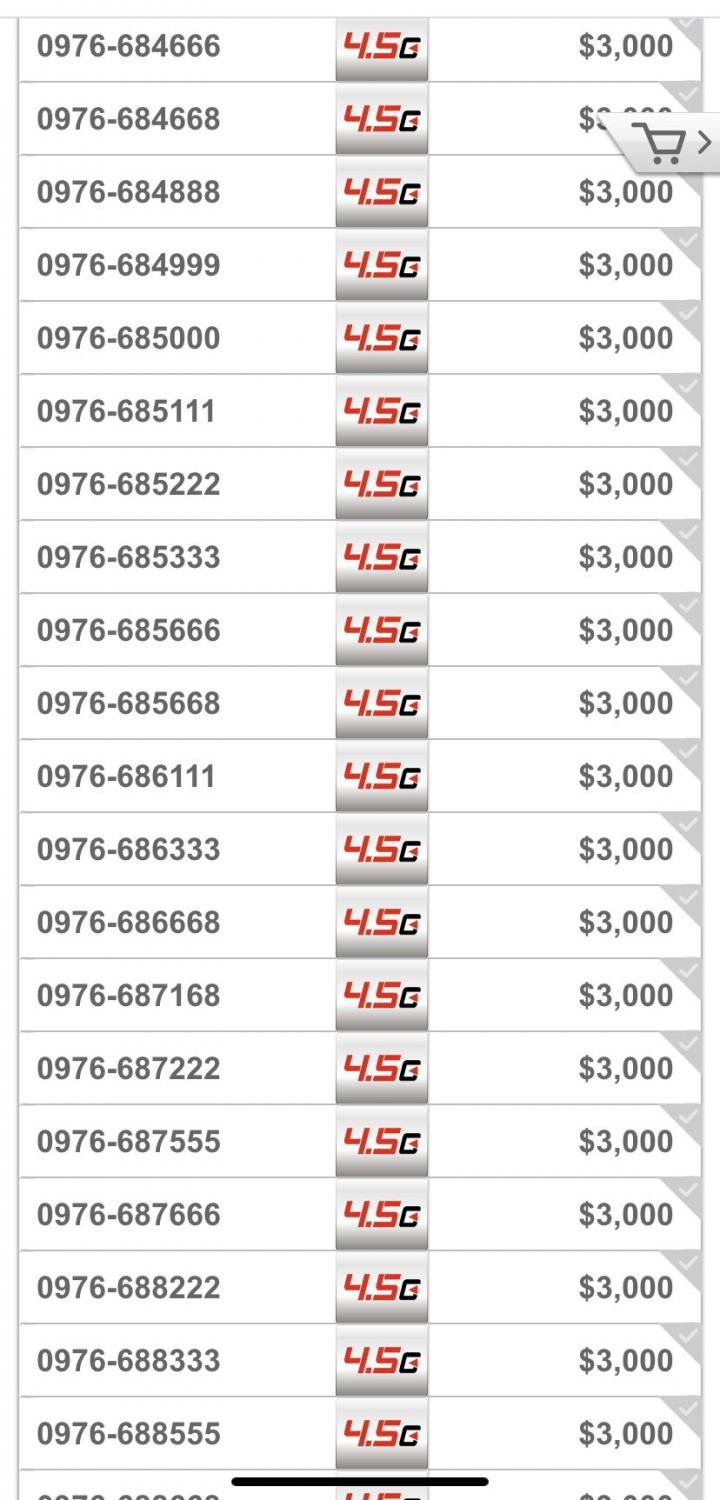The height and width of the screenshot is (1500, 720).
Task: Select number 0976-685000
Action: (x=360, y=338)
